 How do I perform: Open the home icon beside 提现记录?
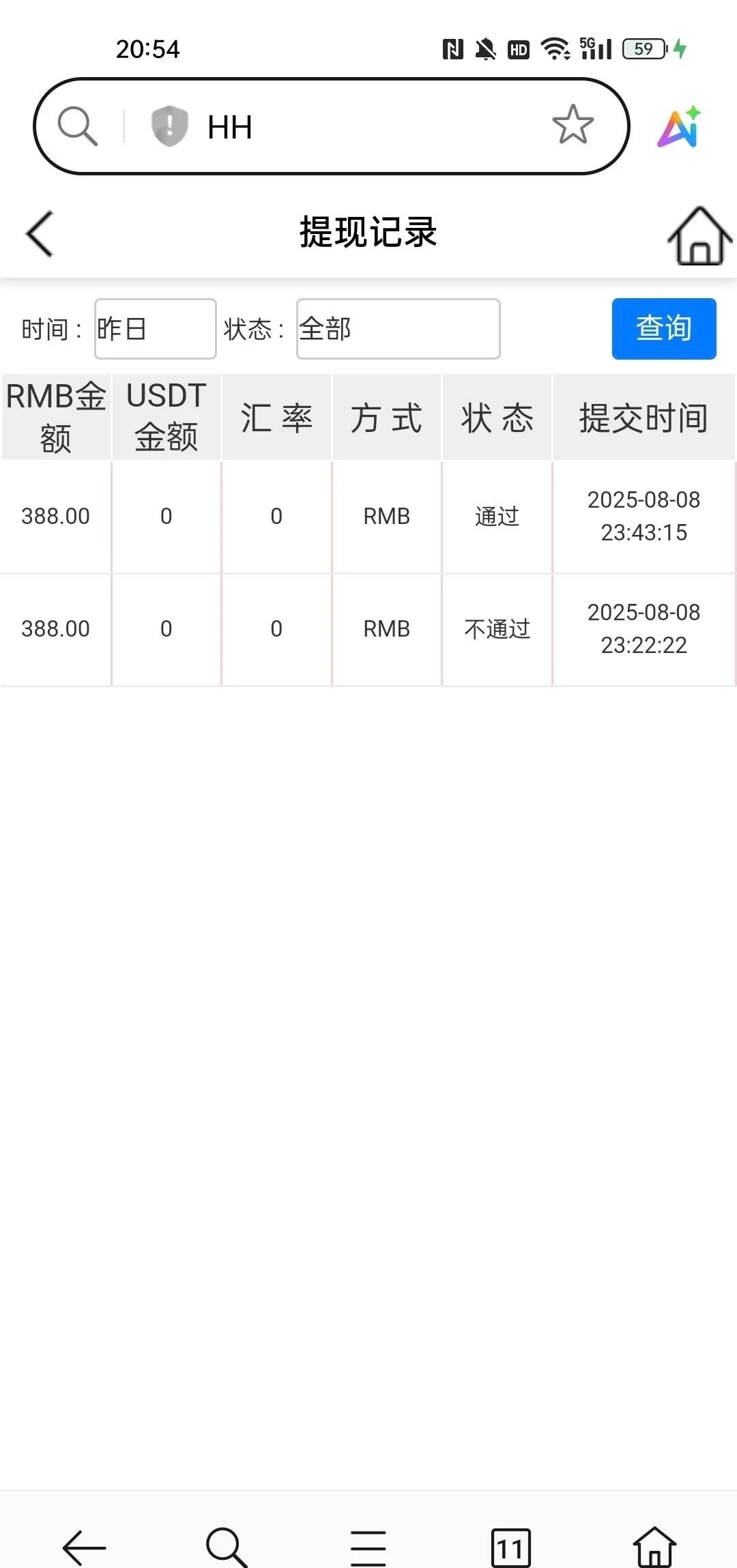click(699, 235)
